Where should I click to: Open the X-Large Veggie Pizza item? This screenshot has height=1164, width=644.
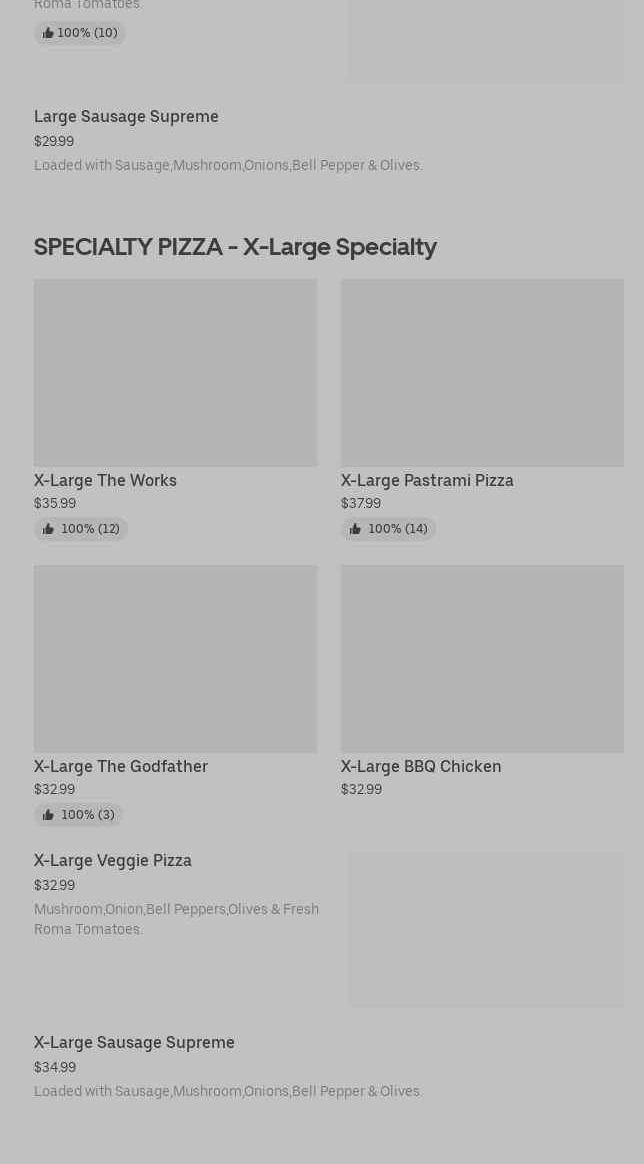click(x=113, y=861)
